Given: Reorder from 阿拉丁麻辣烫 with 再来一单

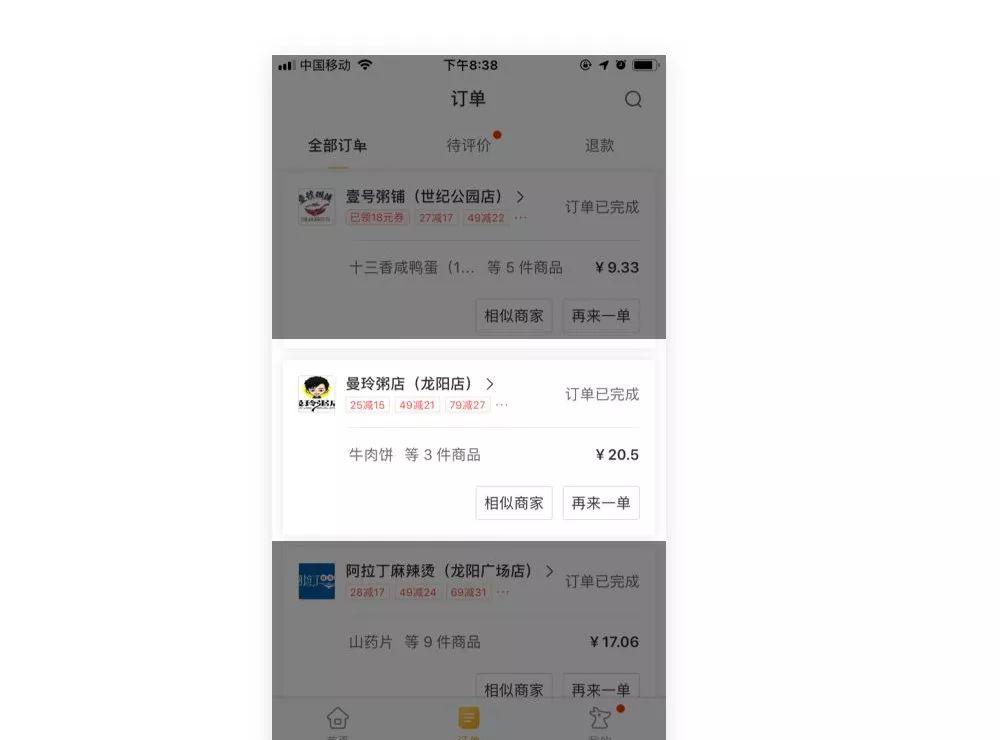Looking at the screenshot, I should pyautogui.click(x=600, y=688).
